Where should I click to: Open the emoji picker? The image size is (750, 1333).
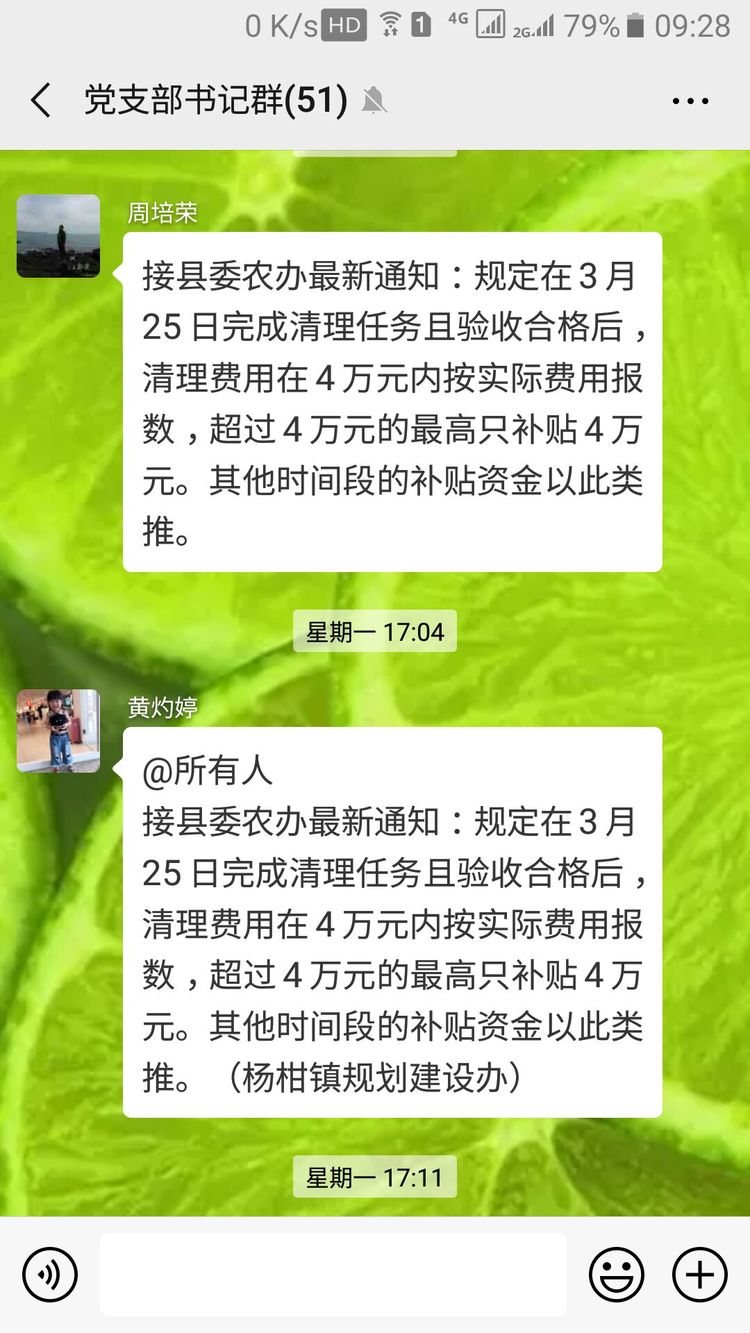[616, 1275]
